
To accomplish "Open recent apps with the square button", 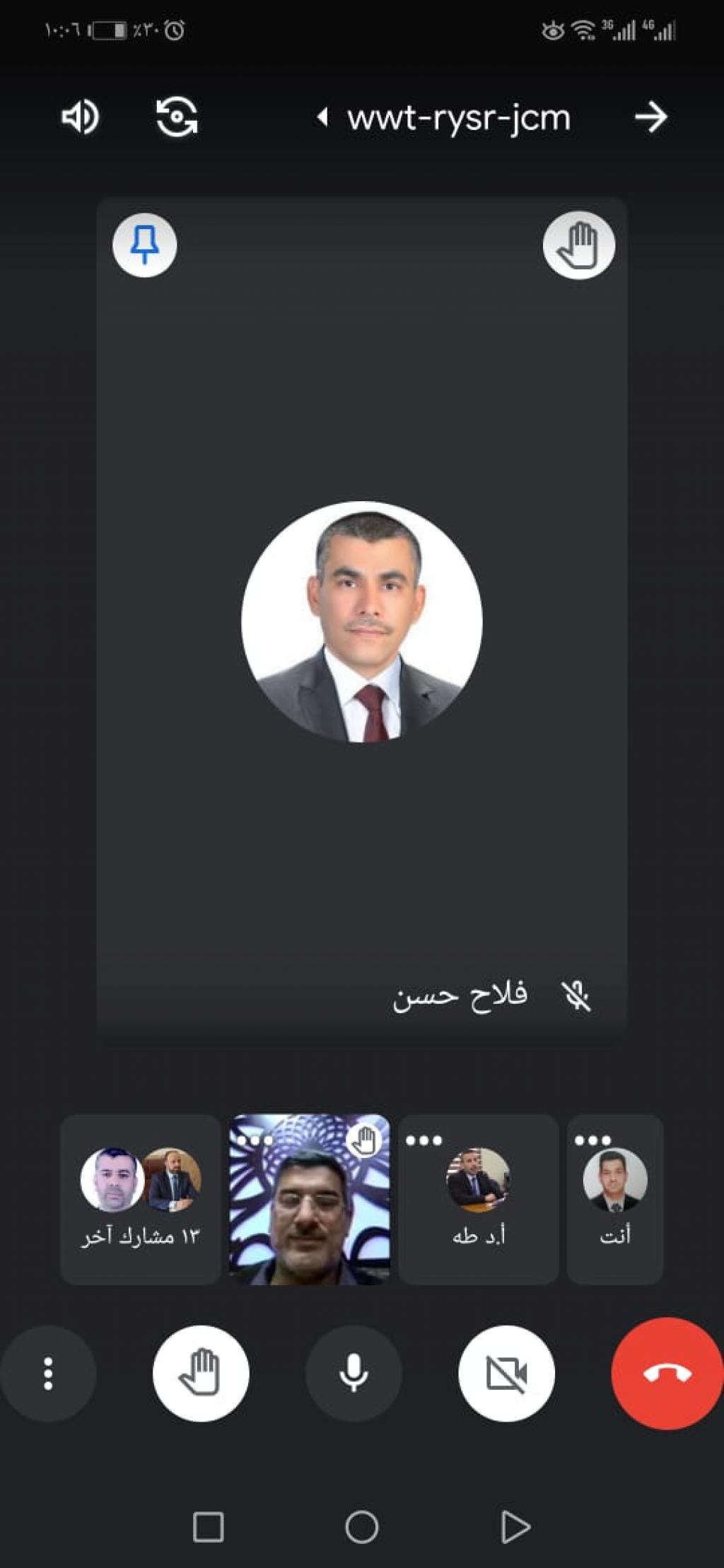I will pos(209,1527).
